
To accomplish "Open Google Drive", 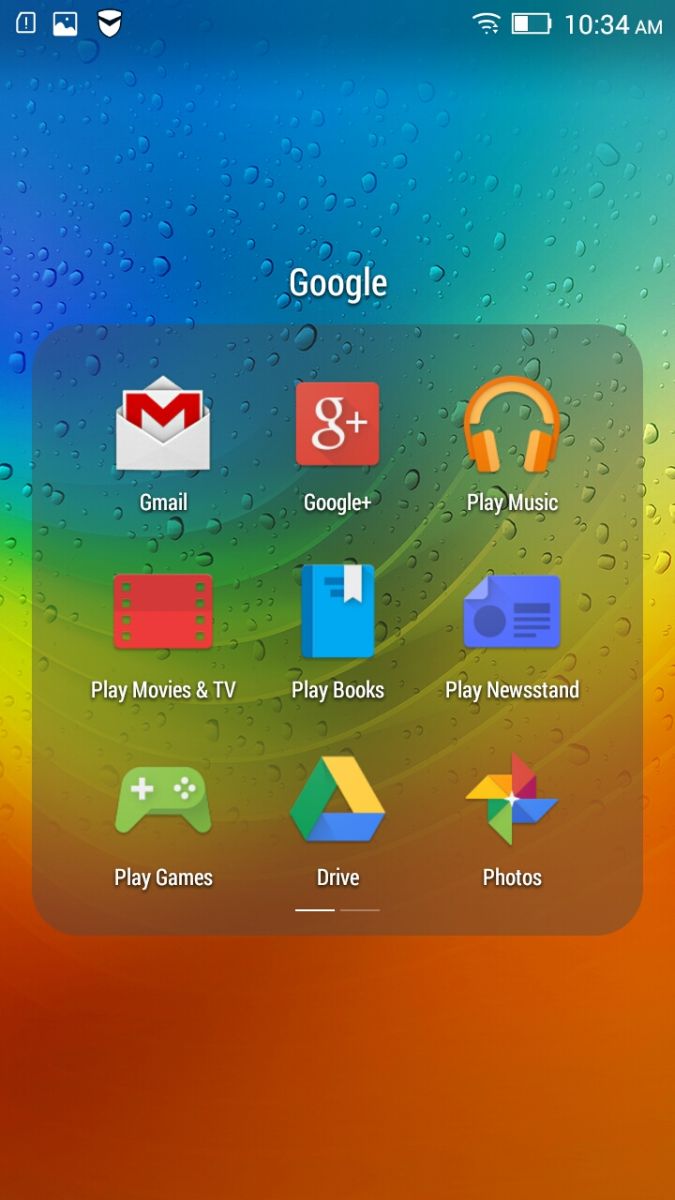I will pos(337,800).
